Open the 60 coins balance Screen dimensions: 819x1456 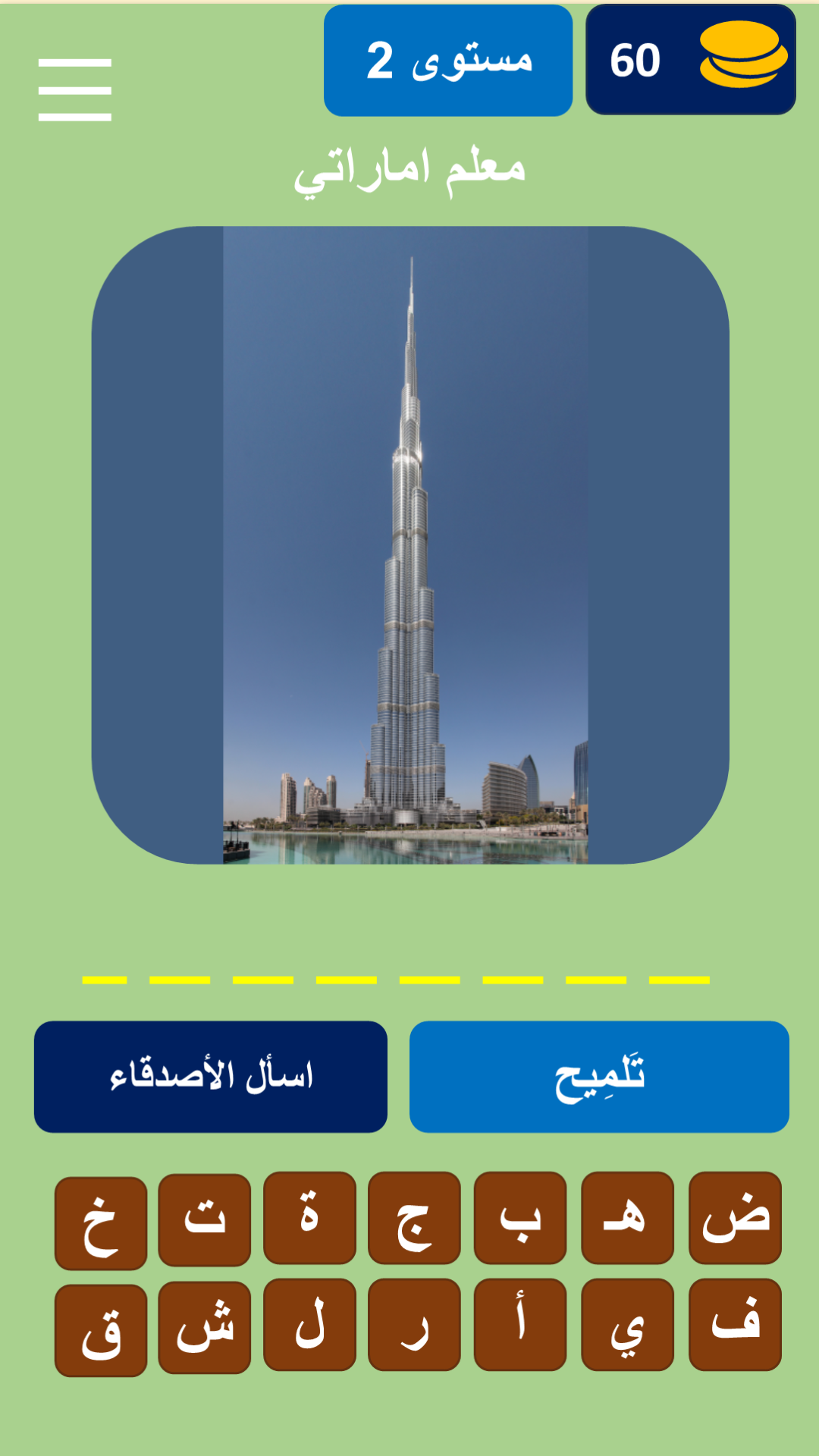click(690, 60)
